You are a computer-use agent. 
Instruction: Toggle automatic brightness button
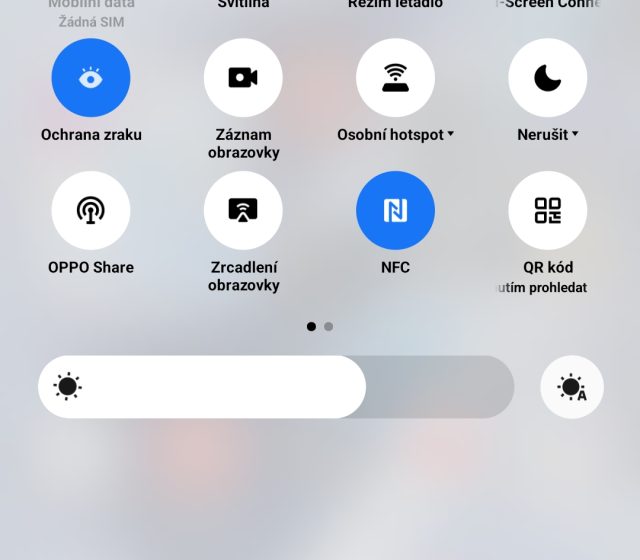point(572,387)
